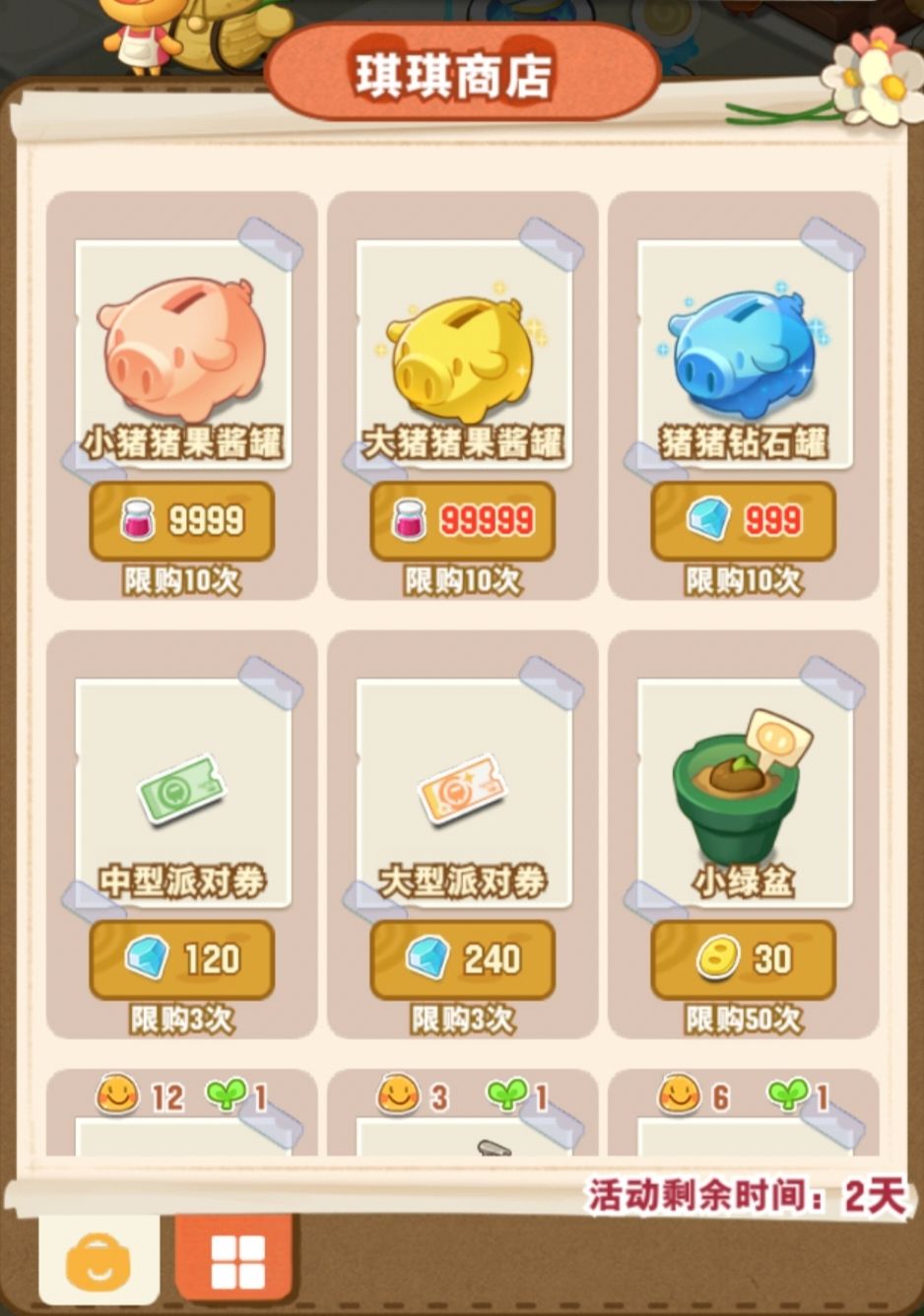This screenshot has height=1316, width=924.
Task: Purchase 小绿盆 for 30 coins
Action: [x=741, y=957]
